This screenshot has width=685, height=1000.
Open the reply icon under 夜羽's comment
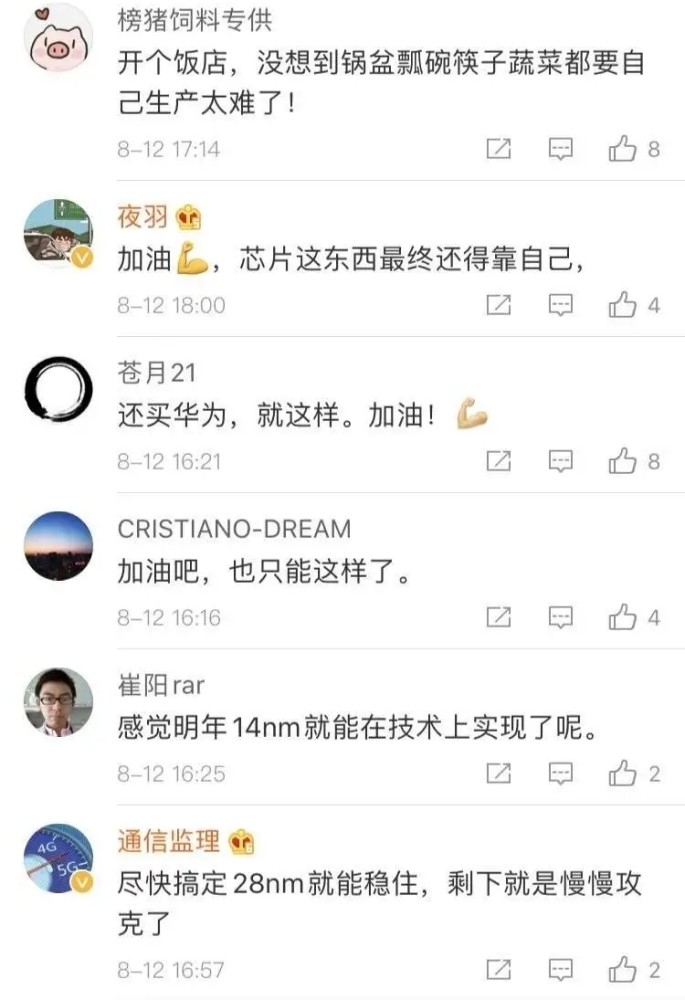point(561,305)
